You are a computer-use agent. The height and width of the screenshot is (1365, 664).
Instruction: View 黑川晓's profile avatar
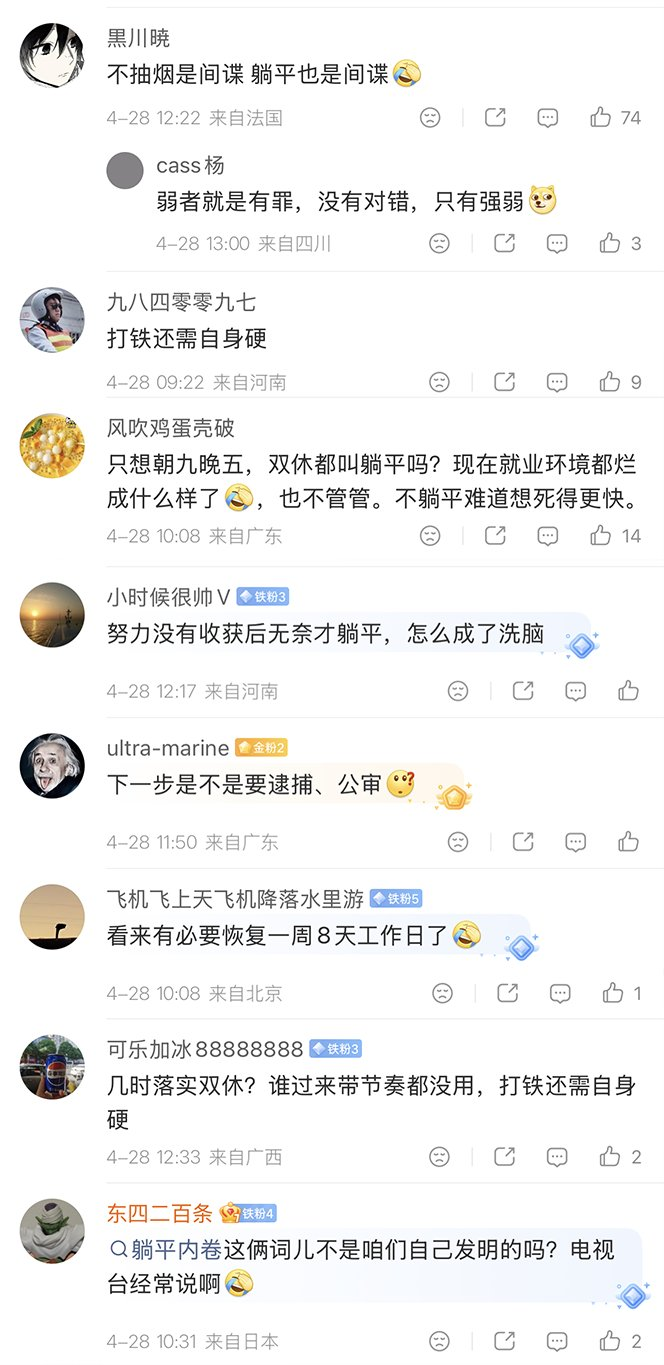tap(52, 55)
